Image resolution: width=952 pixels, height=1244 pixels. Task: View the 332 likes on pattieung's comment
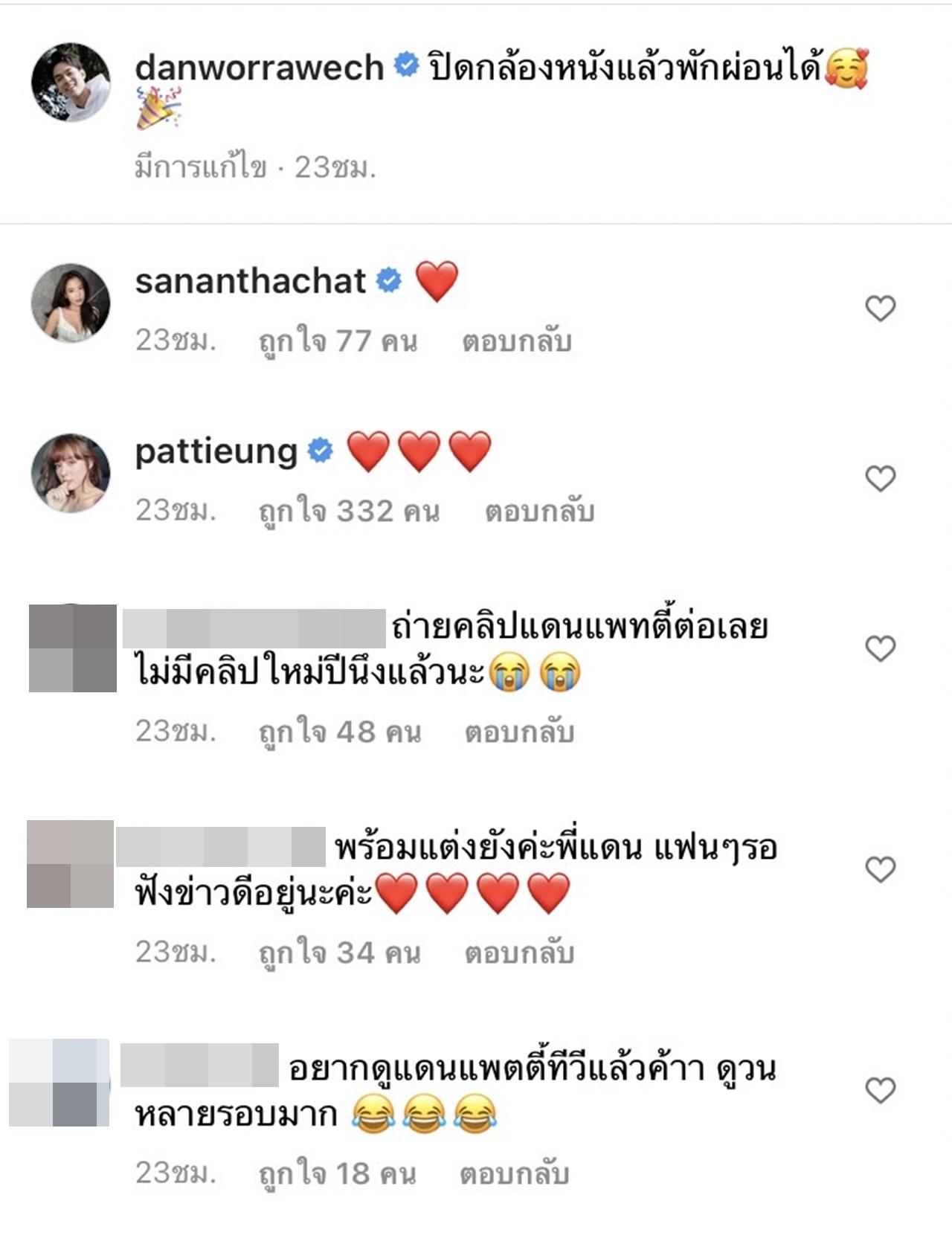pos(349,512)
